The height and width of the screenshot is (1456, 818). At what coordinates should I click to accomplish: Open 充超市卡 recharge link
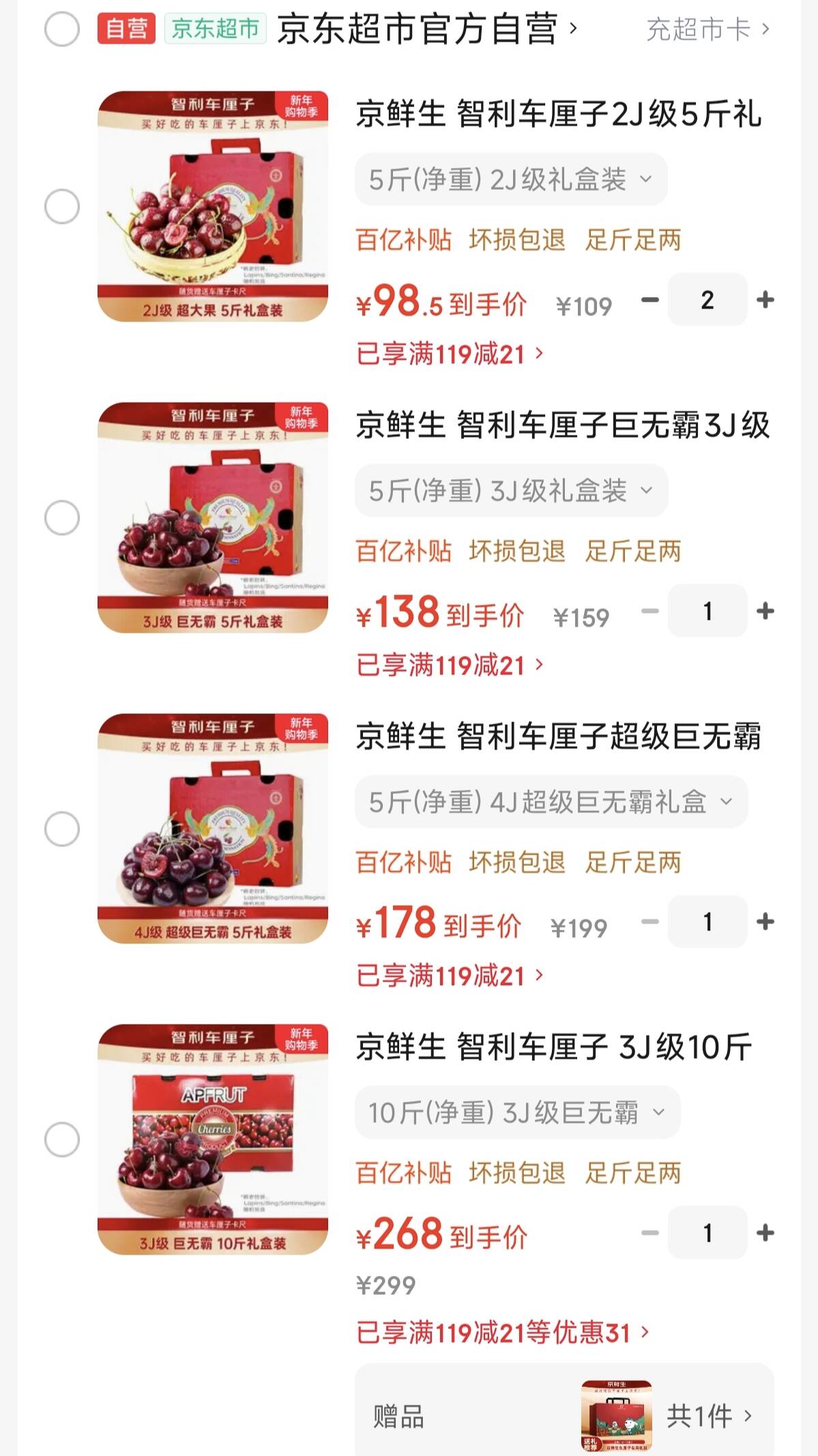coord(707,29)
